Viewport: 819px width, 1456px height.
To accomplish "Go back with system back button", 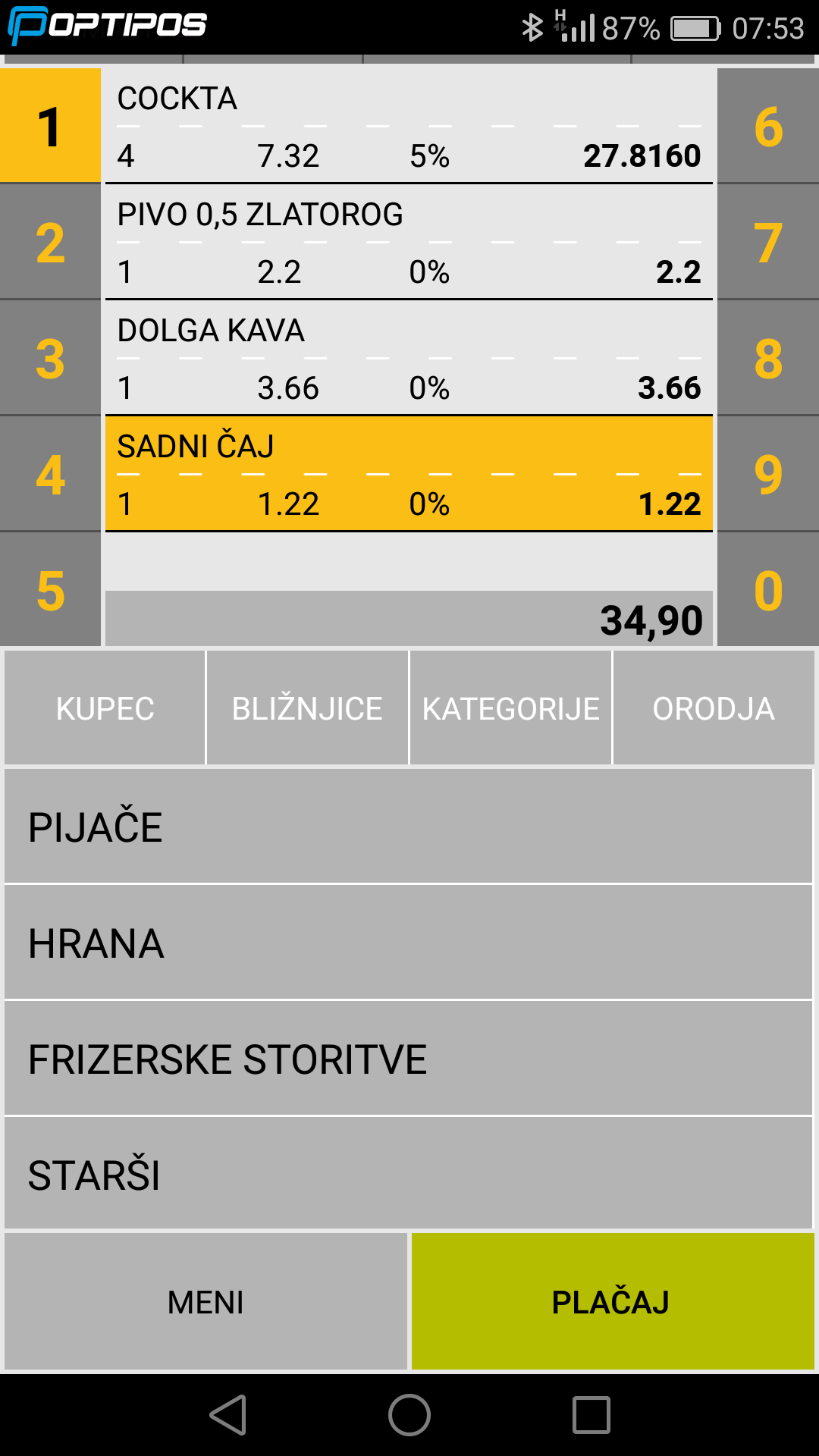I will coord(227,1415).
